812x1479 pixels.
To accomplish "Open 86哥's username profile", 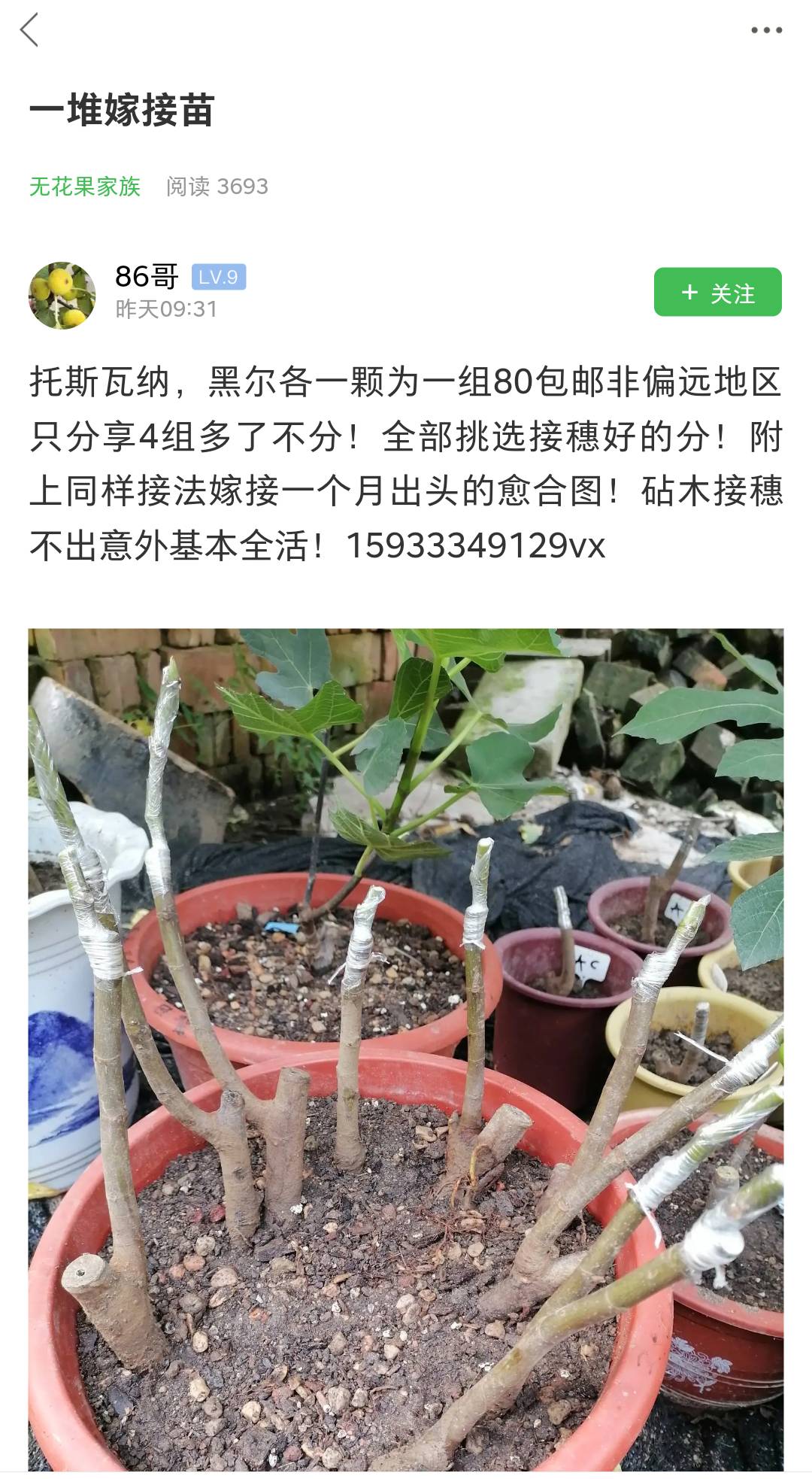I will 147,277.
